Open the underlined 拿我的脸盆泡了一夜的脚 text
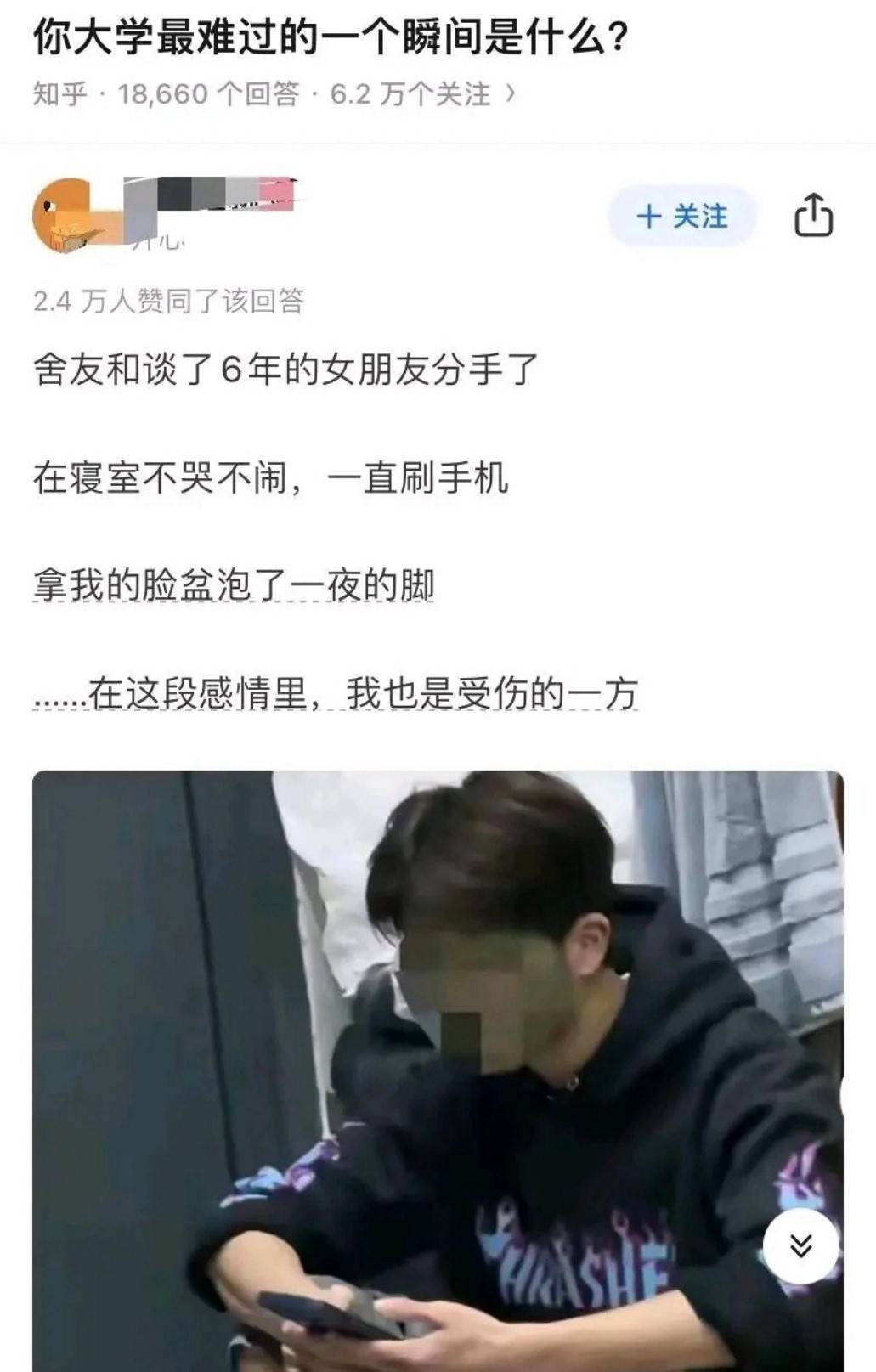The image size is (876, 1372). coord(234,586)
